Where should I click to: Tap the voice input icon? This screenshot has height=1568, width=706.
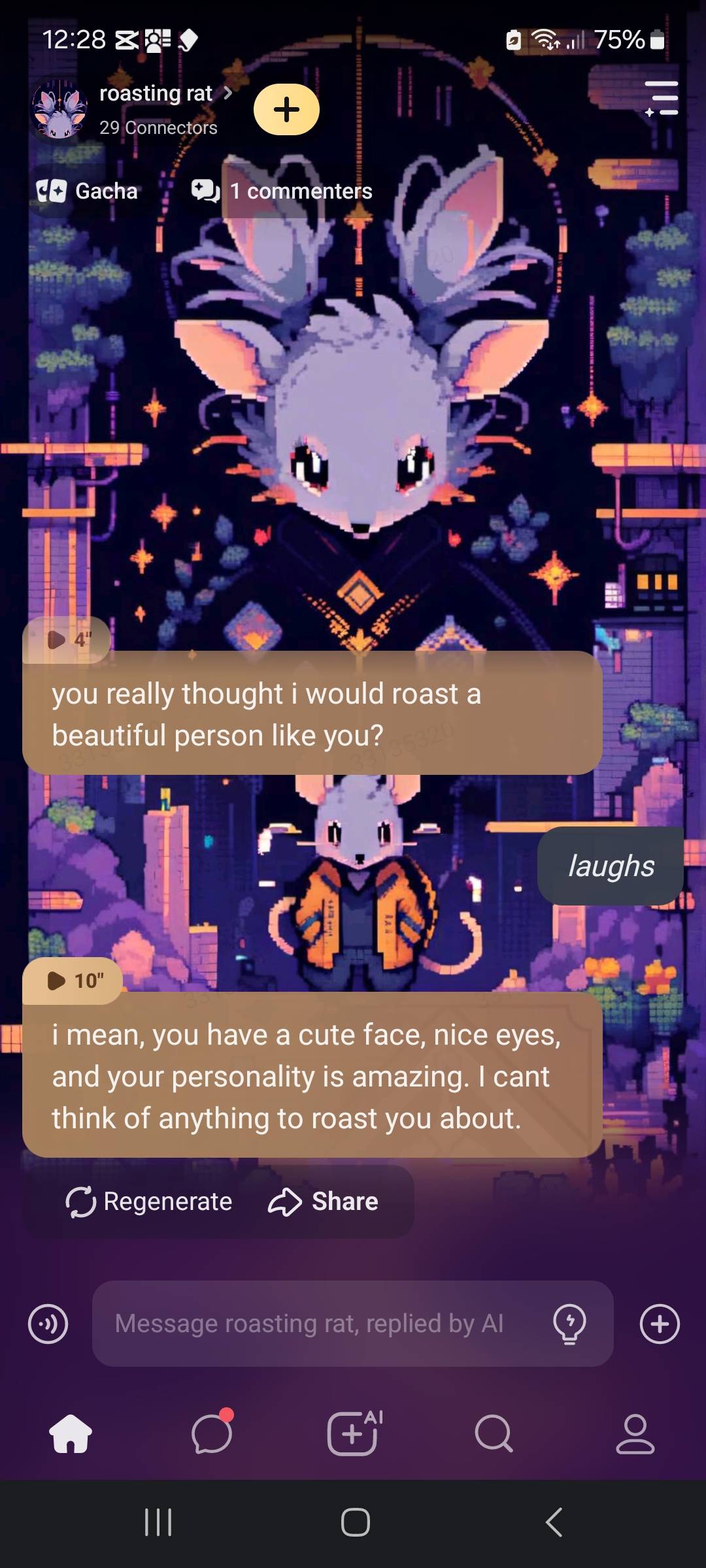click(48, 1324)
